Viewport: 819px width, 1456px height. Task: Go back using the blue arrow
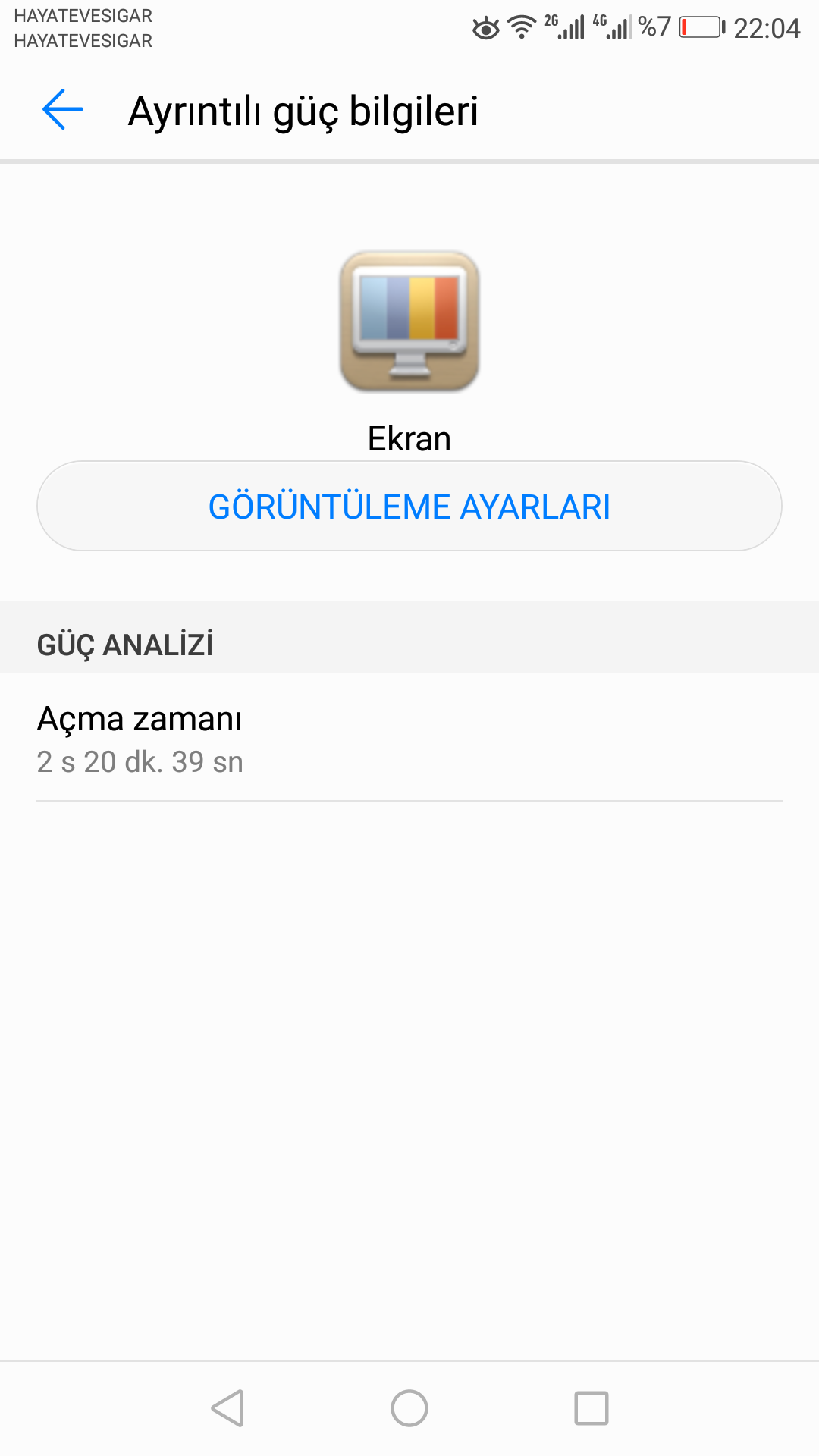coord(63,110)
